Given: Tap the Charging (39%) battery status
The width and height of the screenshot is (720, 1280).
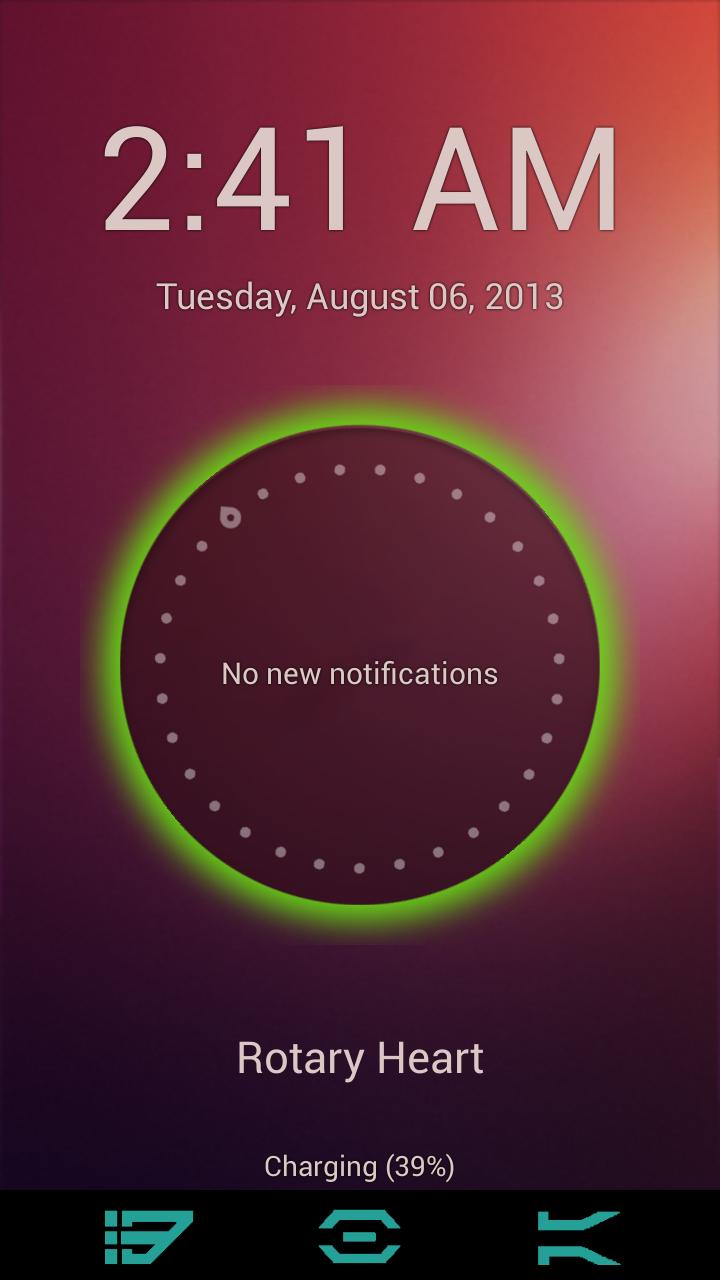Looking at the screenshot, I should pyautogui.click(x=360, y=1166).
